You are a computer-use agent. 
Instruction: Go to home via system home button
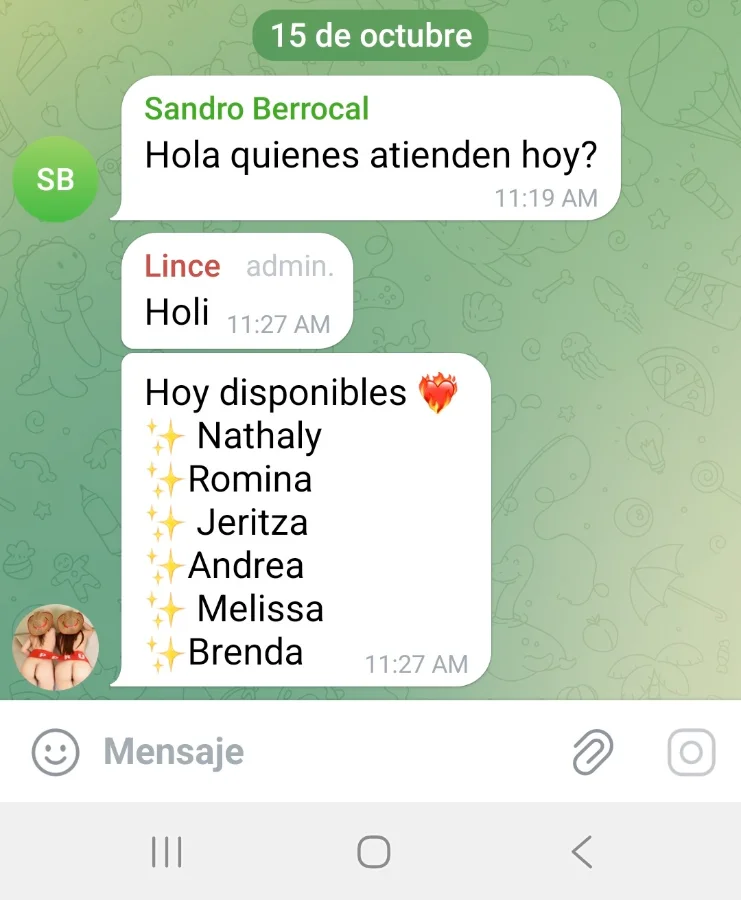pos(373,852)
